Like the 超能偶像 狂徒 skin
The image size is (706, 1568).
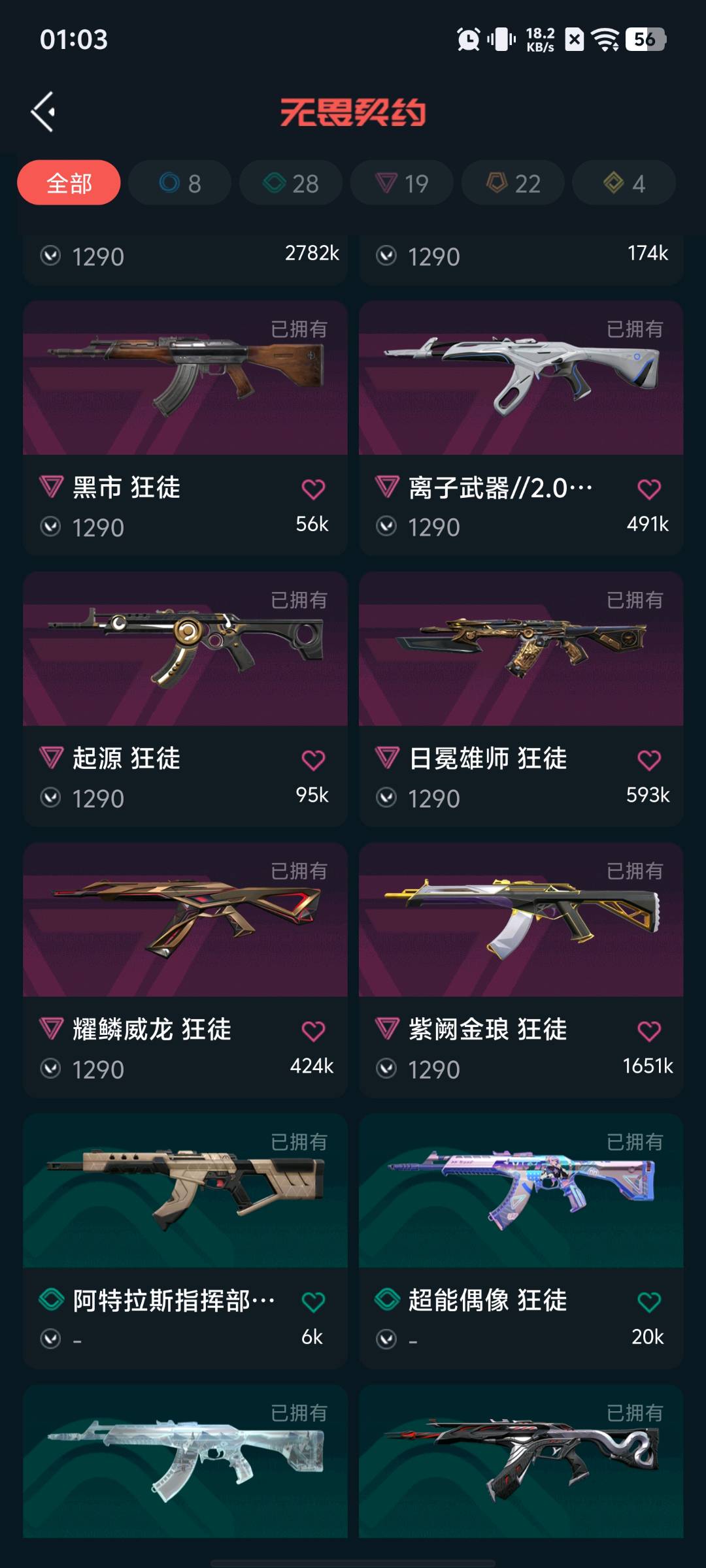click(x=649, y=1302)
